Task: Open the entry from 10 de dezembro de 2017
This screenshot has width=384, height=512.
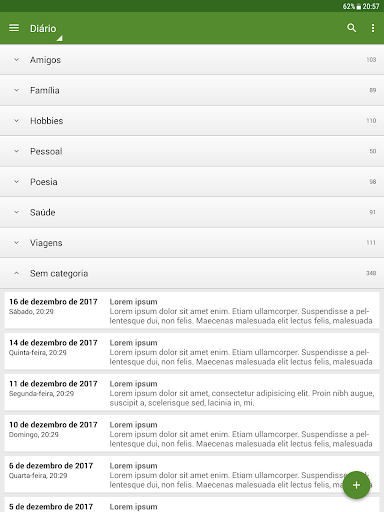Action: [192, 433]
